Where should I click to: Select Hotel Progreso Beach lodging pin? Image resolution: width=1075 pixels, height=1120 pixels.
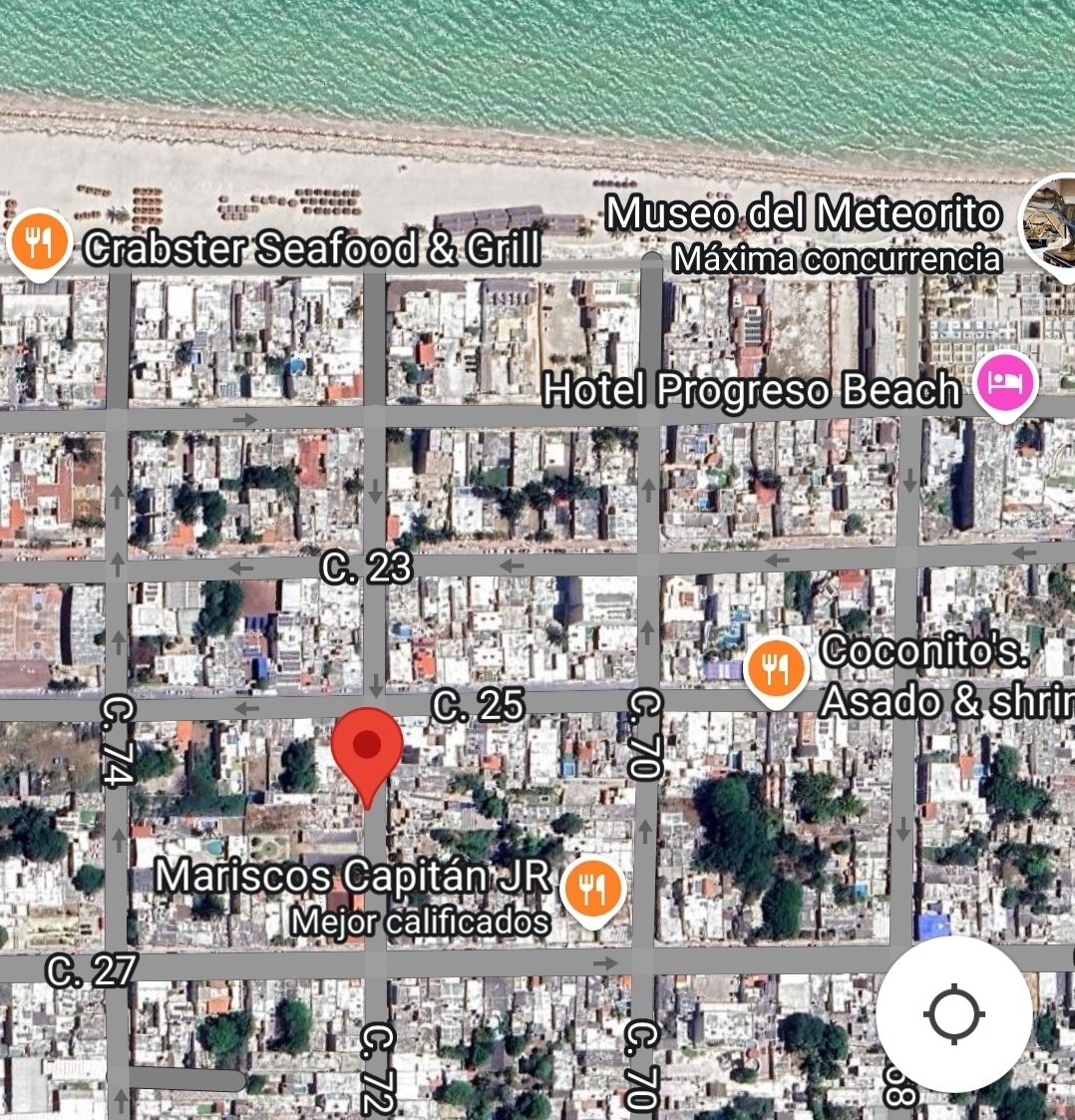tap(1005, 384)
